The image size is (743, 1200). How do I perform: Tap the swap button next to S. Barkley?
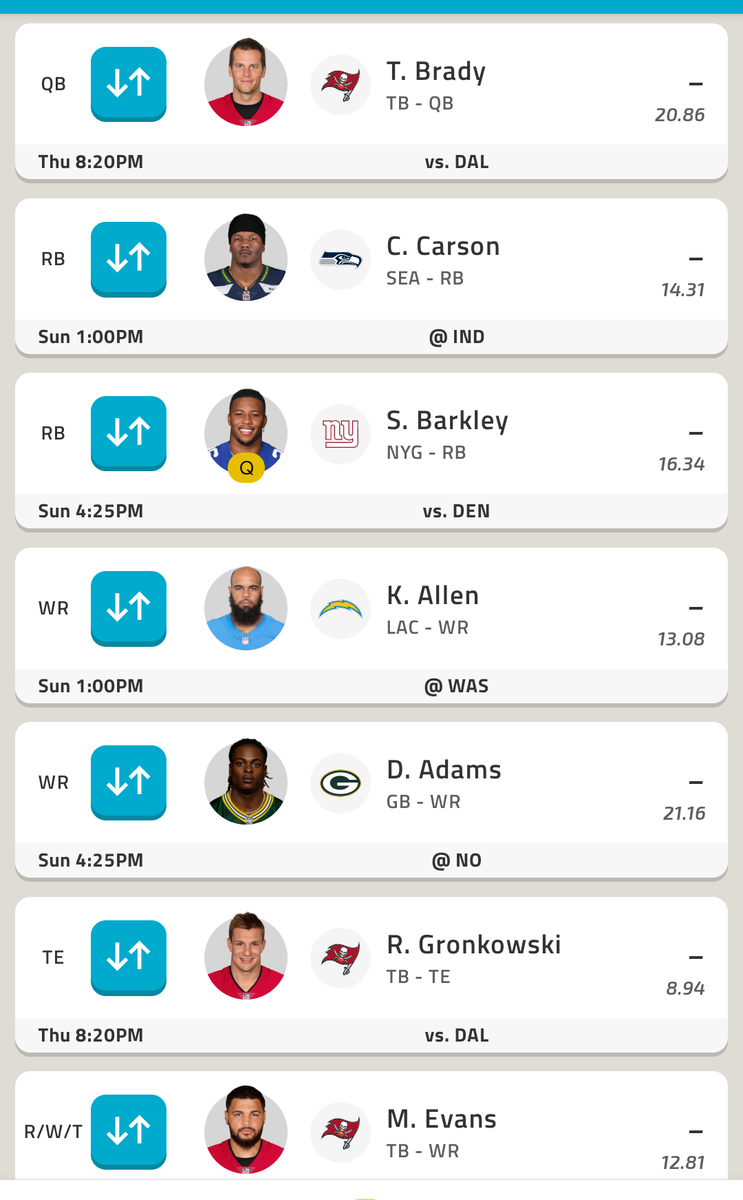128,433
